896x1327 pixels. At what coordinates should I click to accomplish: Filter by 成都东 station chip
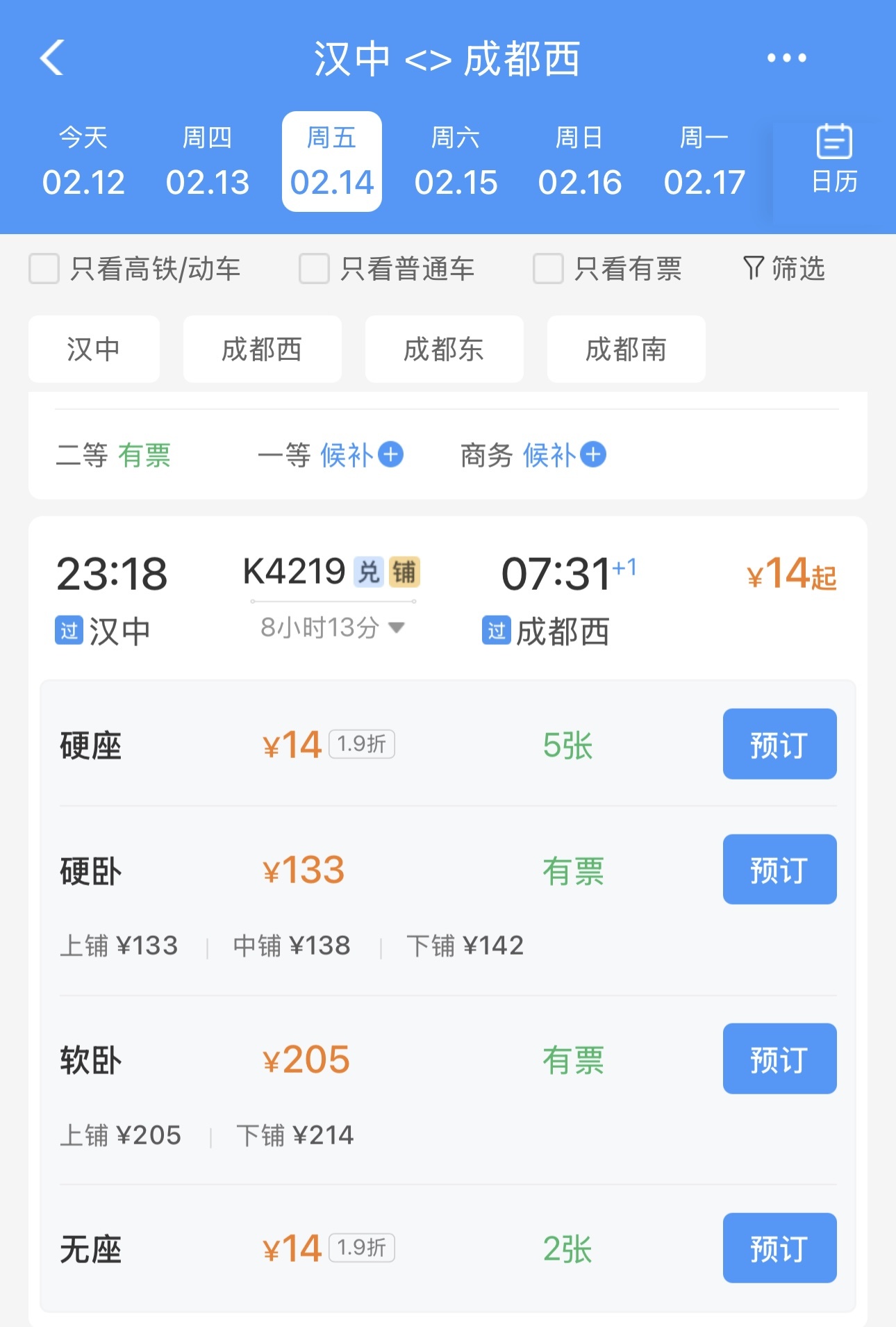[444, 349]
